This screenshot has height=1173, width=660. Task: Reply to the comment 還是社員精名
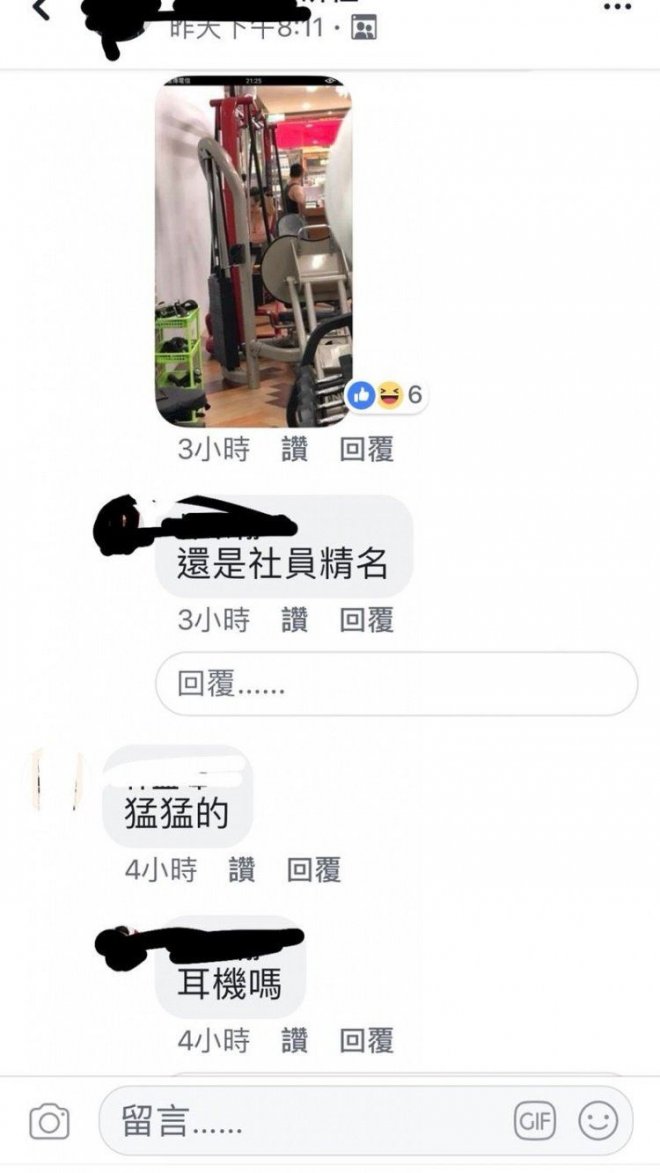point(366,621)
